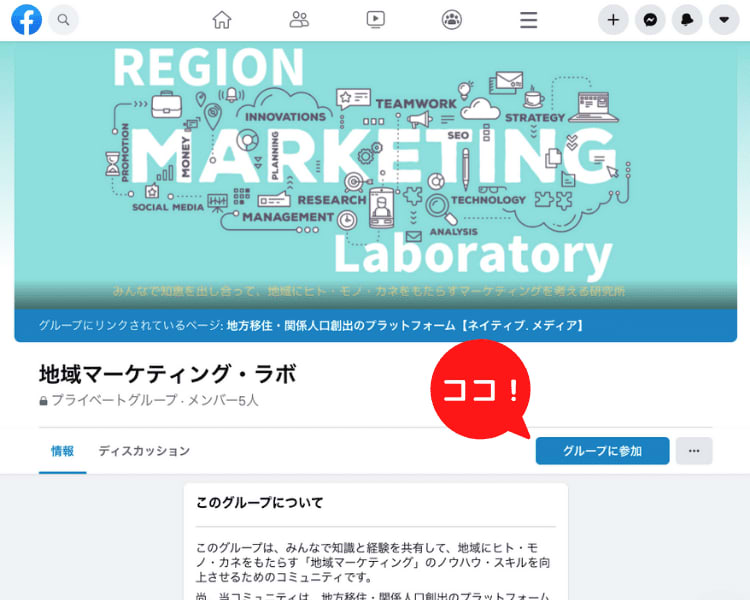The image size is (750, 600).
Task: Open Messenger
Action: coord(651,19)
